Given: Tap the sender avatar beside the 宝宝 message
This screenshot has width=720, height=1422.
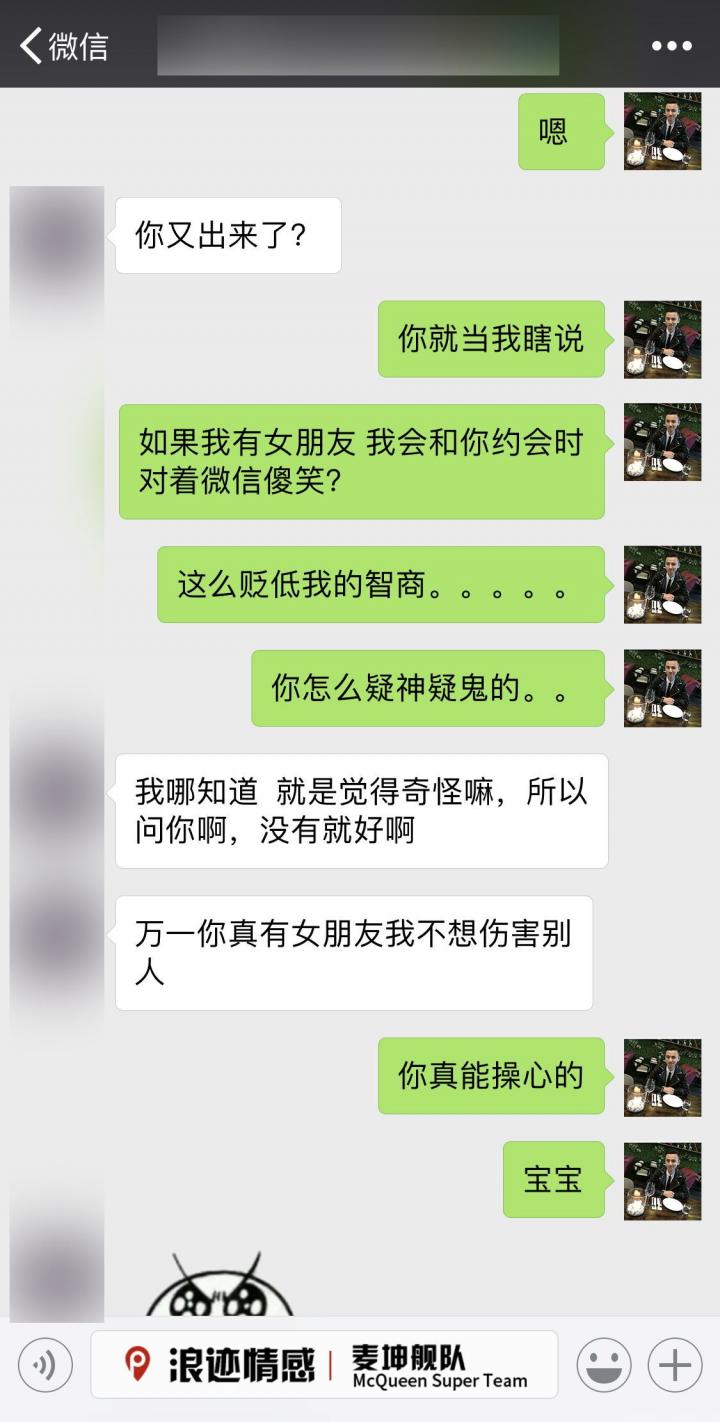Looking at the screenshot, I should (x=662, y=1181).
